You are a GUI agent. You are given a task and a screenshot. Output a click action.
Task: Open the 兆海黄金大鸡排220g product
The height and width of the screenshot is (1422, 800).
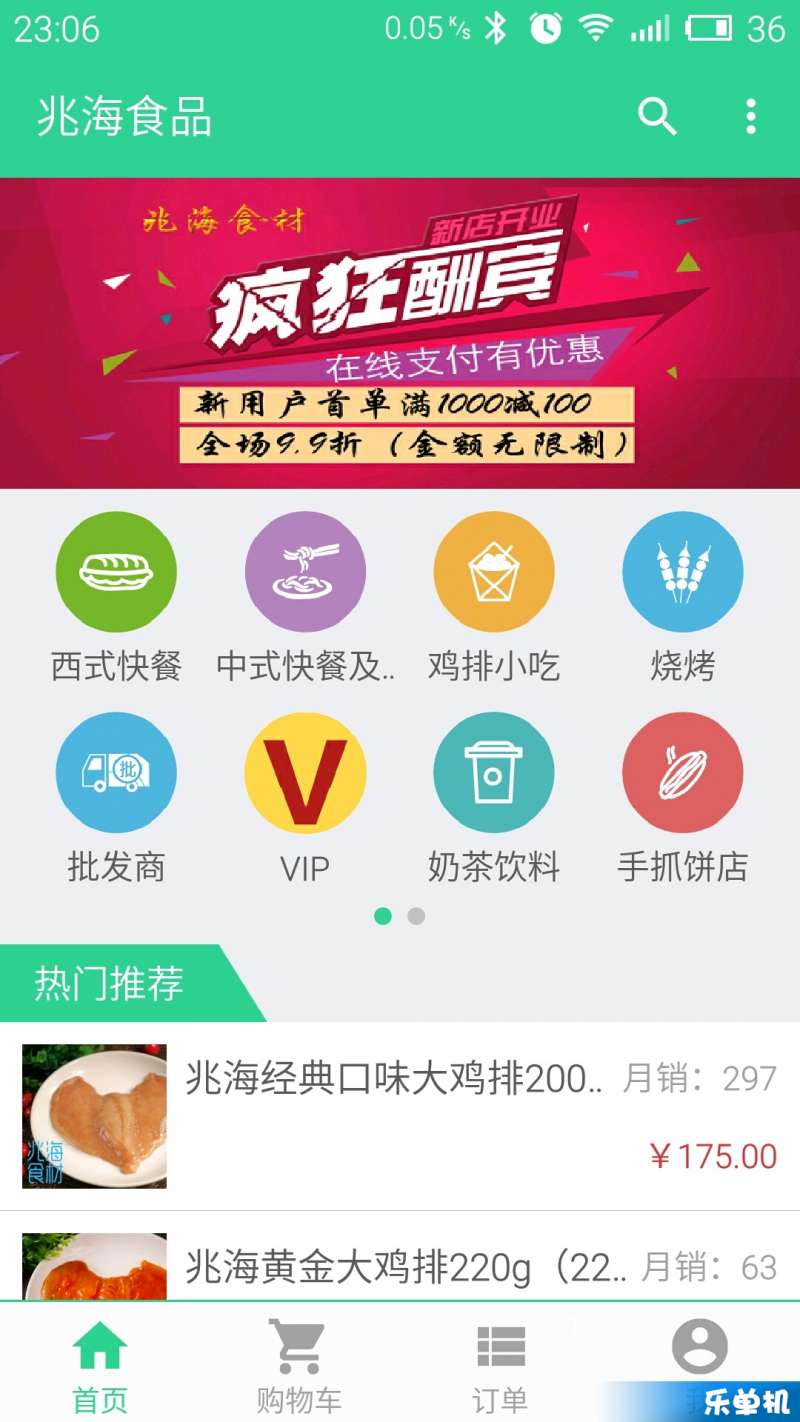point(400,1256)
